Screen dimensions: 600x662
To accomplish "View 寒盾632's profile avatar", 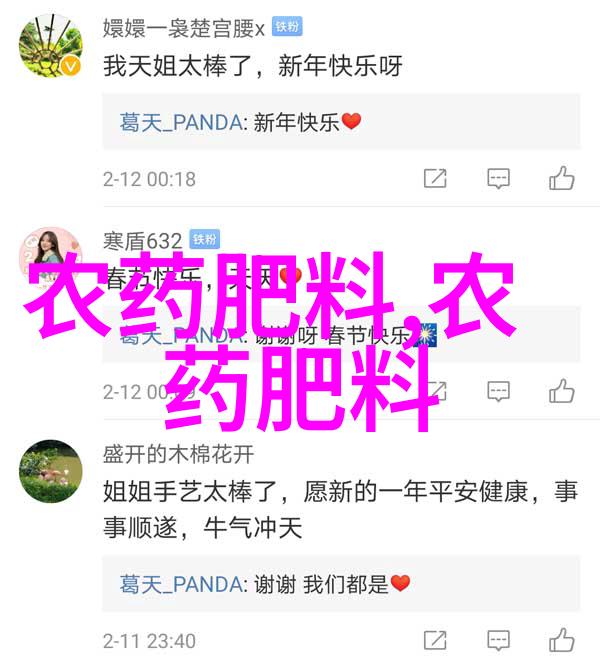I will point(50,257).
